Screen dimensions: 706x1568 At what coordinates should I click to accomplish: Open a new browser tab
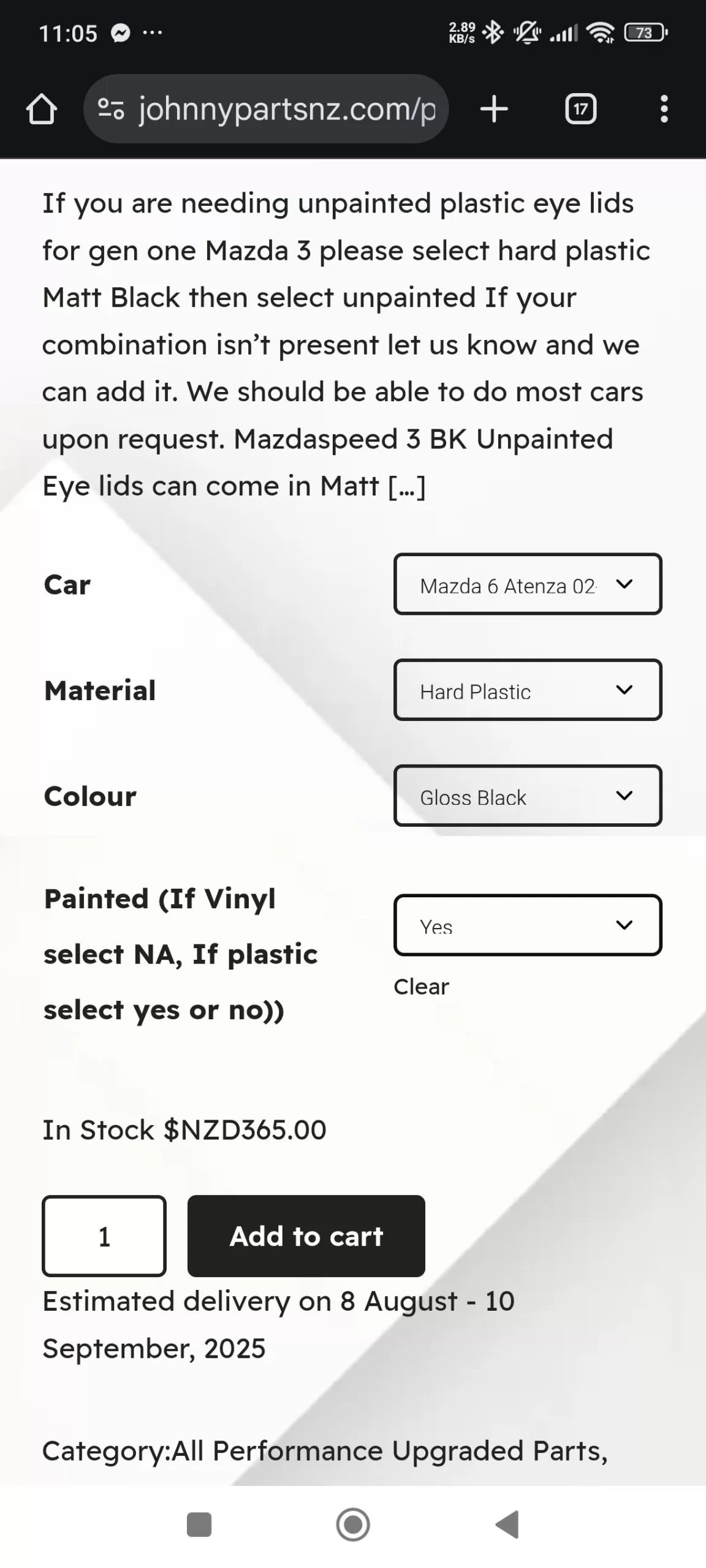coord(494,110)
